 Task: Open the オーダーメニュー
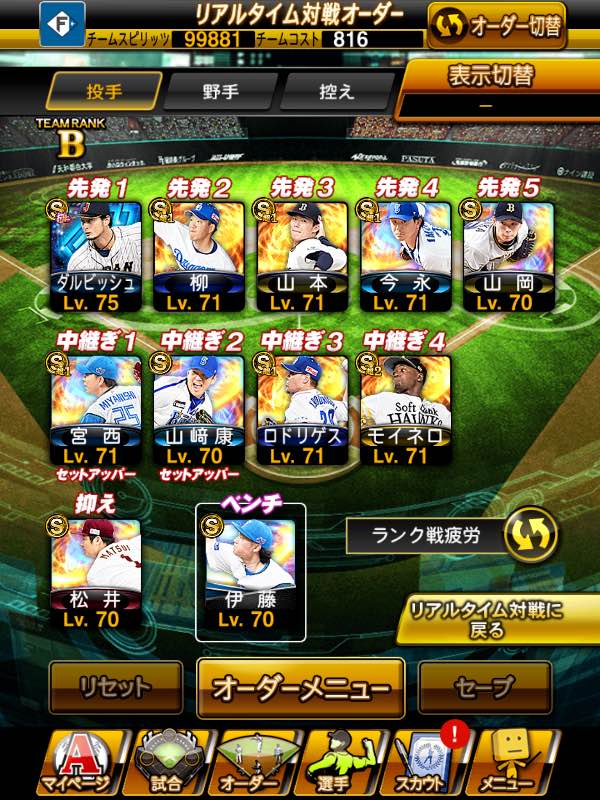[x=301, y=688]
